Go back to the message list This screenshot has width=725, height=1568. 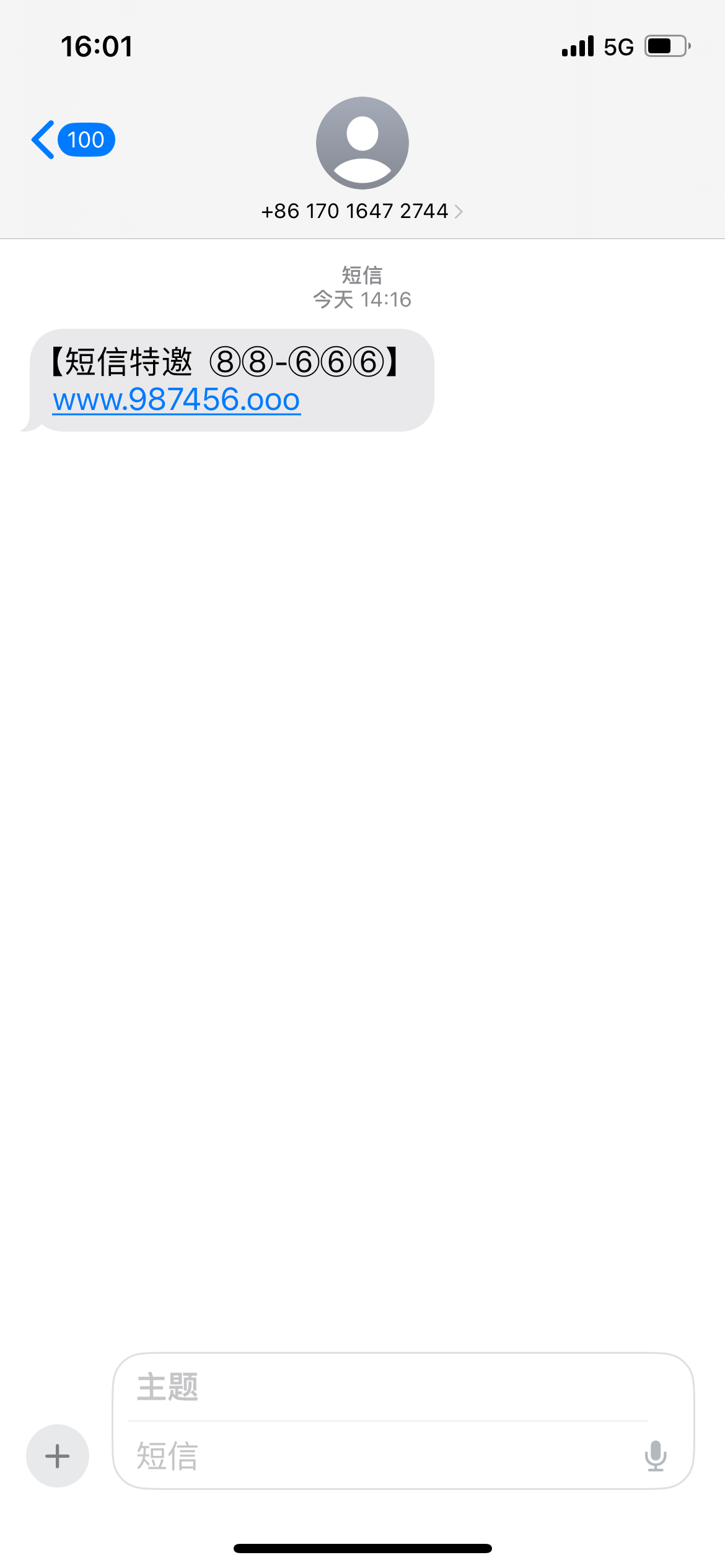tap(71, 140)
